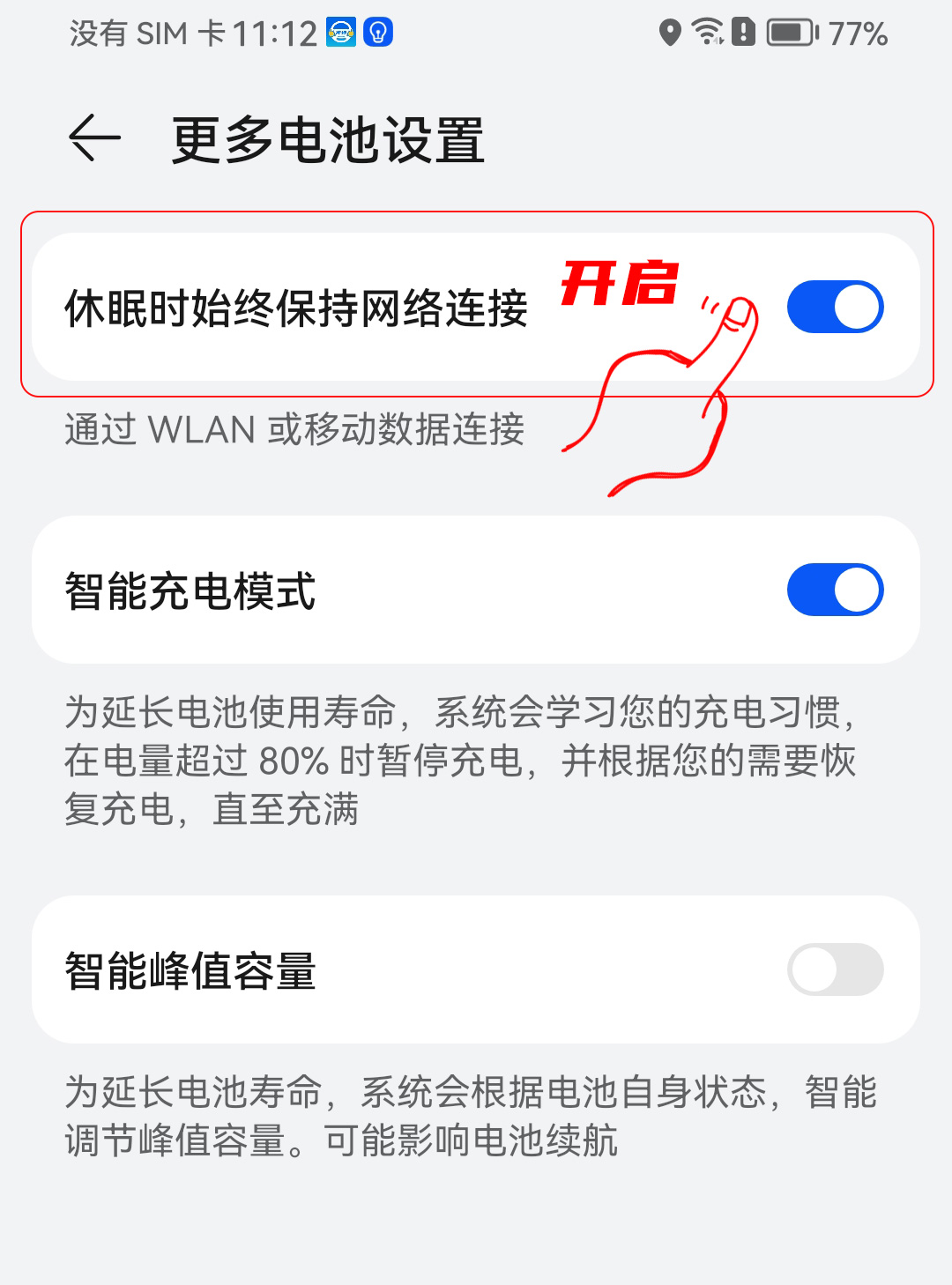Toggle off 休眠时始终保持网络连接
This screenshot has height=1285, width=952.
pos(835,307)
